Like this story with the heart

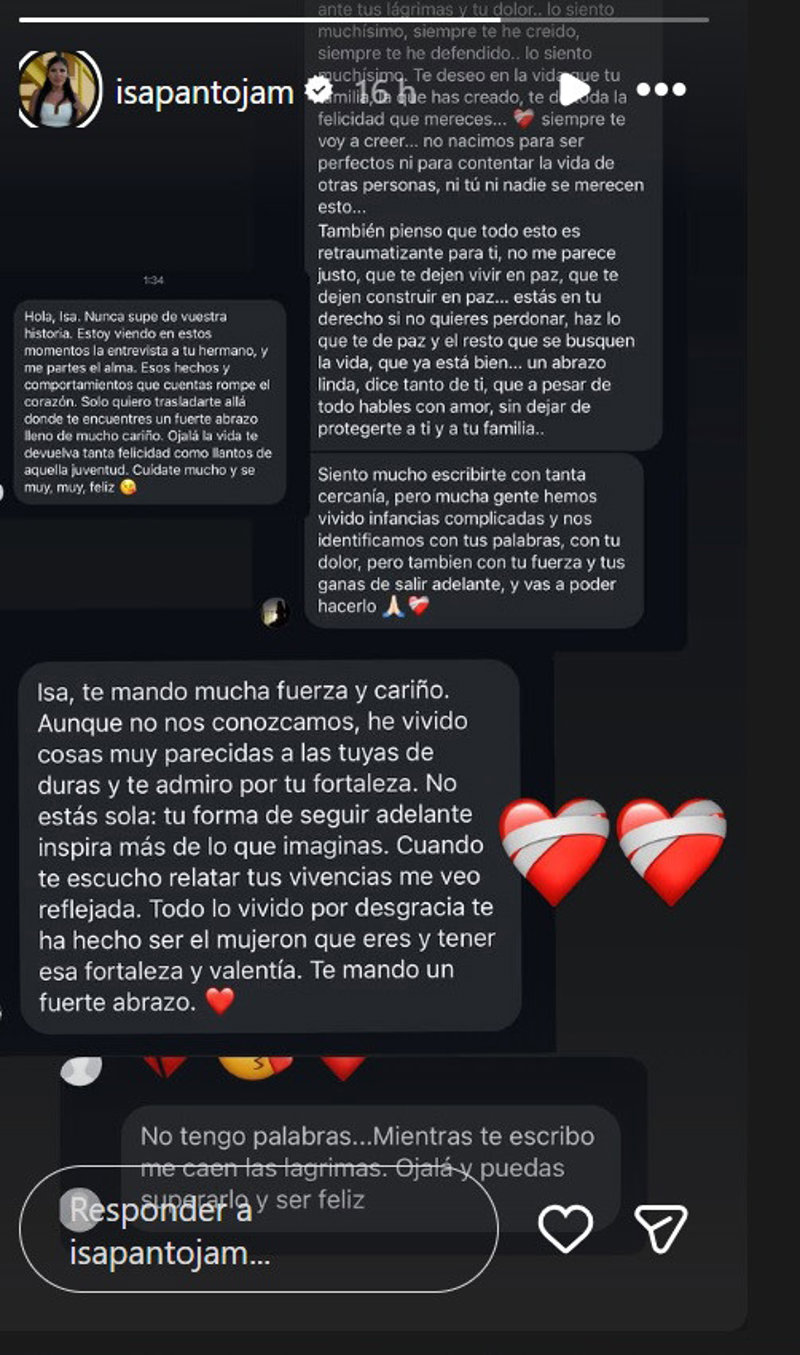[x=565, y=1228]
